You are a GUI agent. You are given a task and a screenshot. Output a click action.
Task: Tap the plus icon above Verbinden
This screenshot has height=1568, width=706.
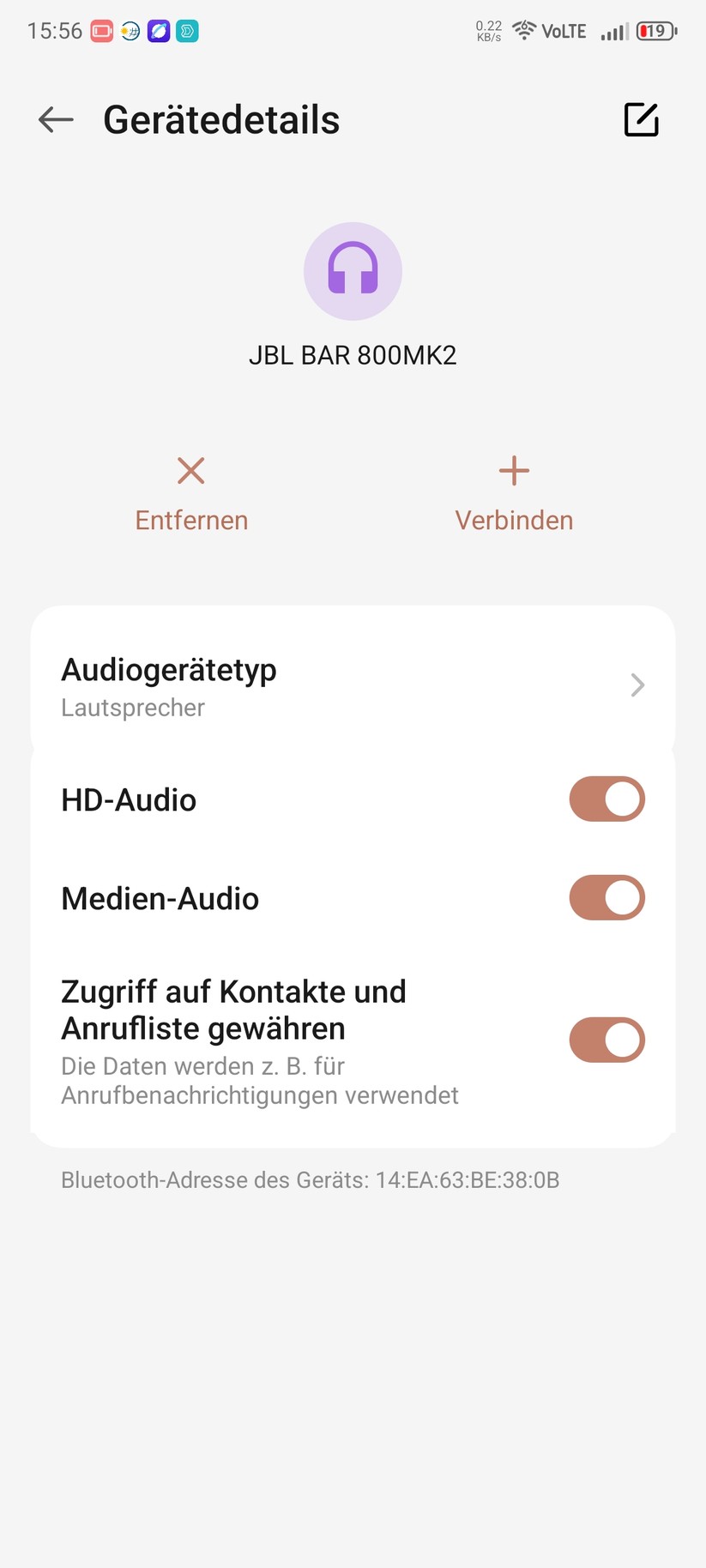pos(514,470)
